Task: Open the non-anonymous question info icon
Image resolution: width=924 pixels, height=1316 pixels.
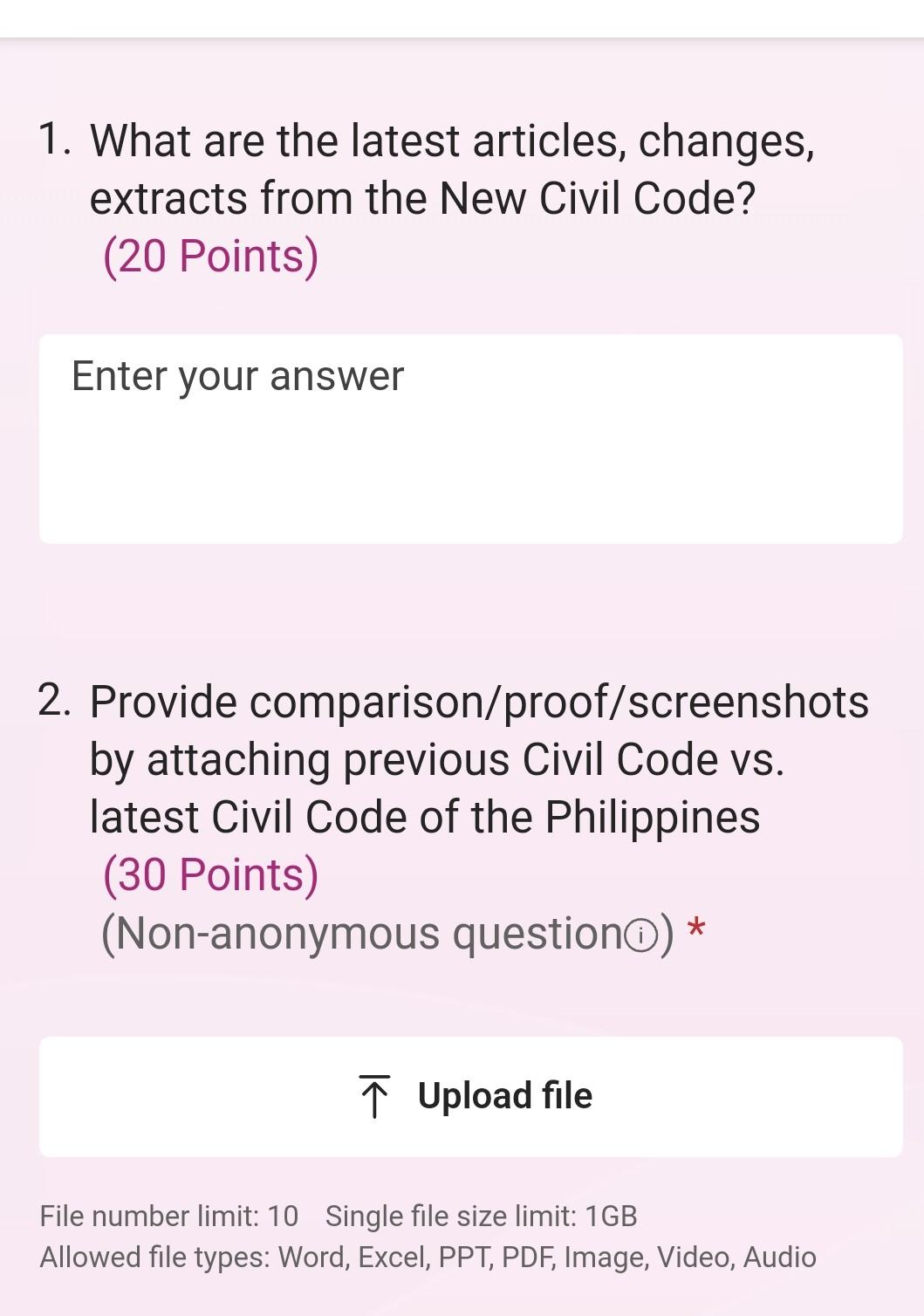Action: point(643,935)
